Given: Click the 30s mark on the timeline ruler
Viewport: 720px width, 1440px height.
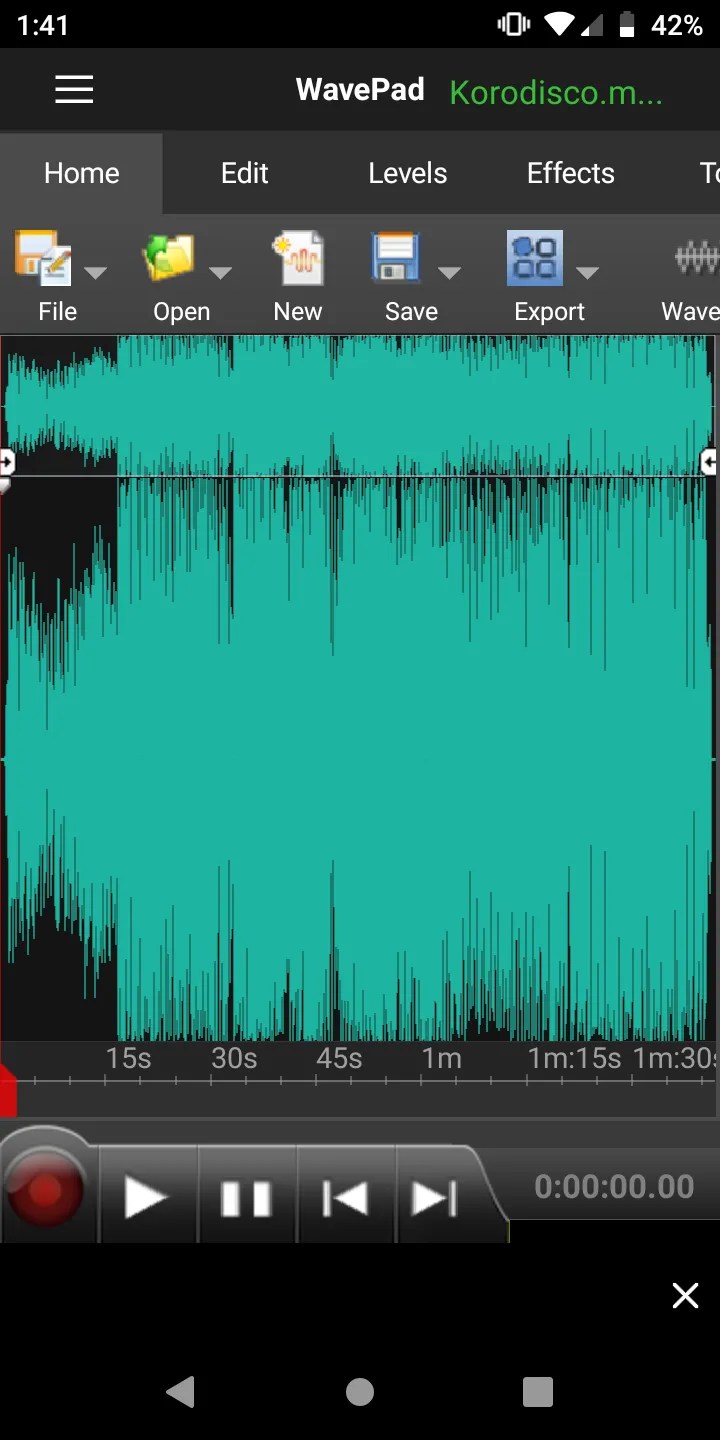Looking at the screenshot, I should tap(233, 1060).
